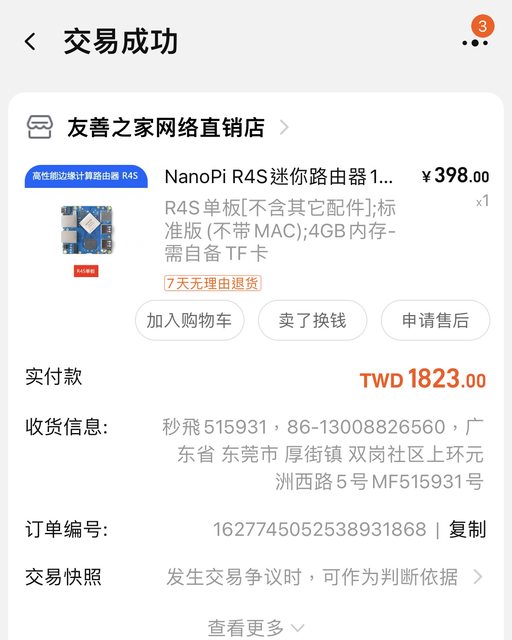Open the NanoPi R4S迷你路由器 product title
Image resolution: width=512 pixels, height=640 pixels.
pyautogui.click(x=278, y=177)
